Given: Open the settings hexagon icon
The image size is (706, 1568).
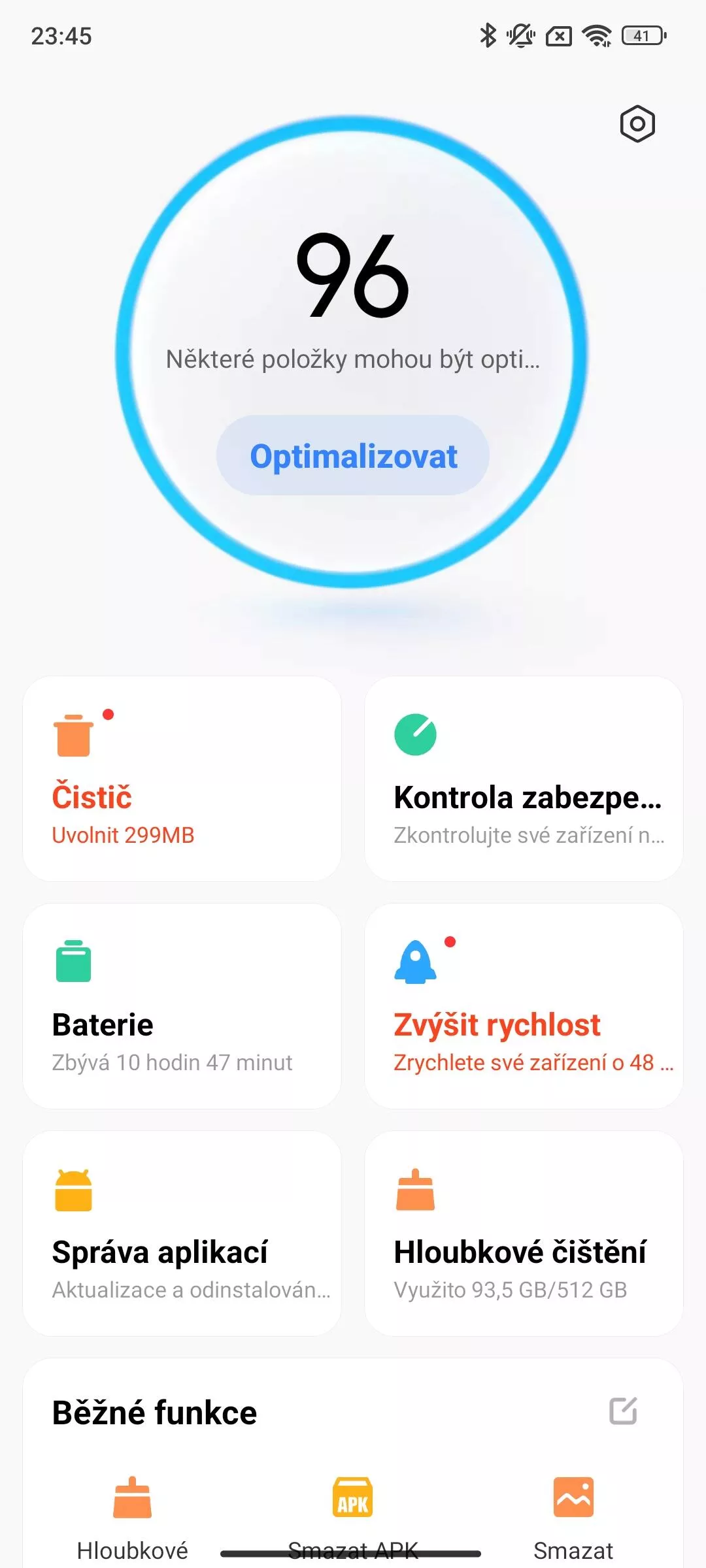Looking at the screenshot, I should pyautogui.click(x=637, y=123).
